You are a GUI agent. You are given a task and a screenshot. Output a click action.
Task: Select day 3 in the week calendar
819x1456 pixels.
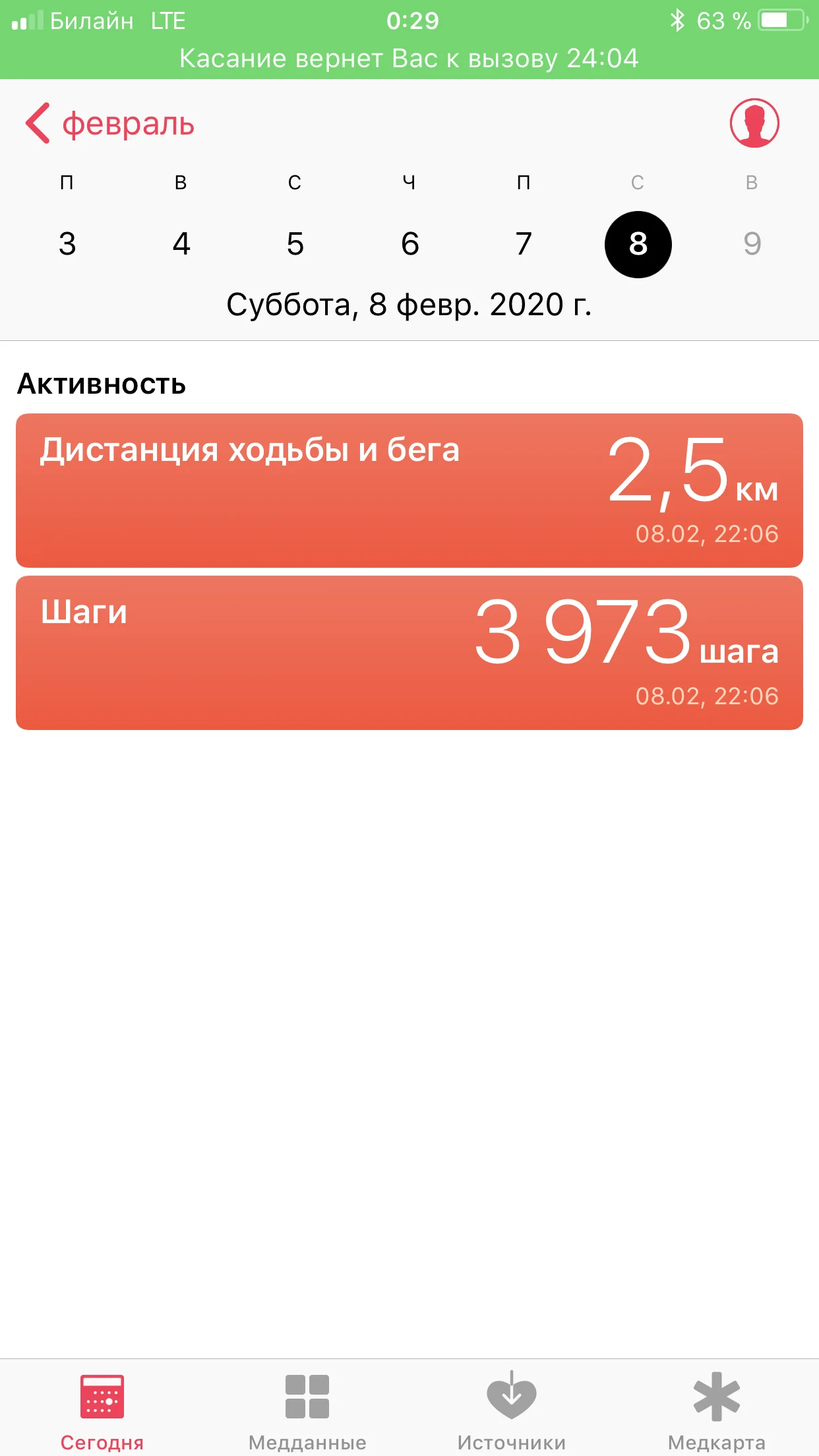point(67,244)
